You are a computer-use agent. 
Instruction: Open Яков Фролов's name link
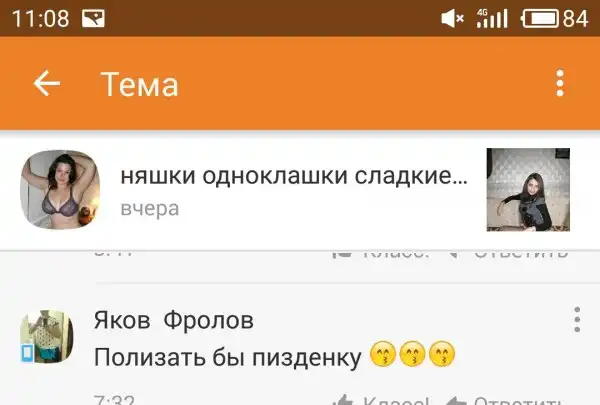173,320
